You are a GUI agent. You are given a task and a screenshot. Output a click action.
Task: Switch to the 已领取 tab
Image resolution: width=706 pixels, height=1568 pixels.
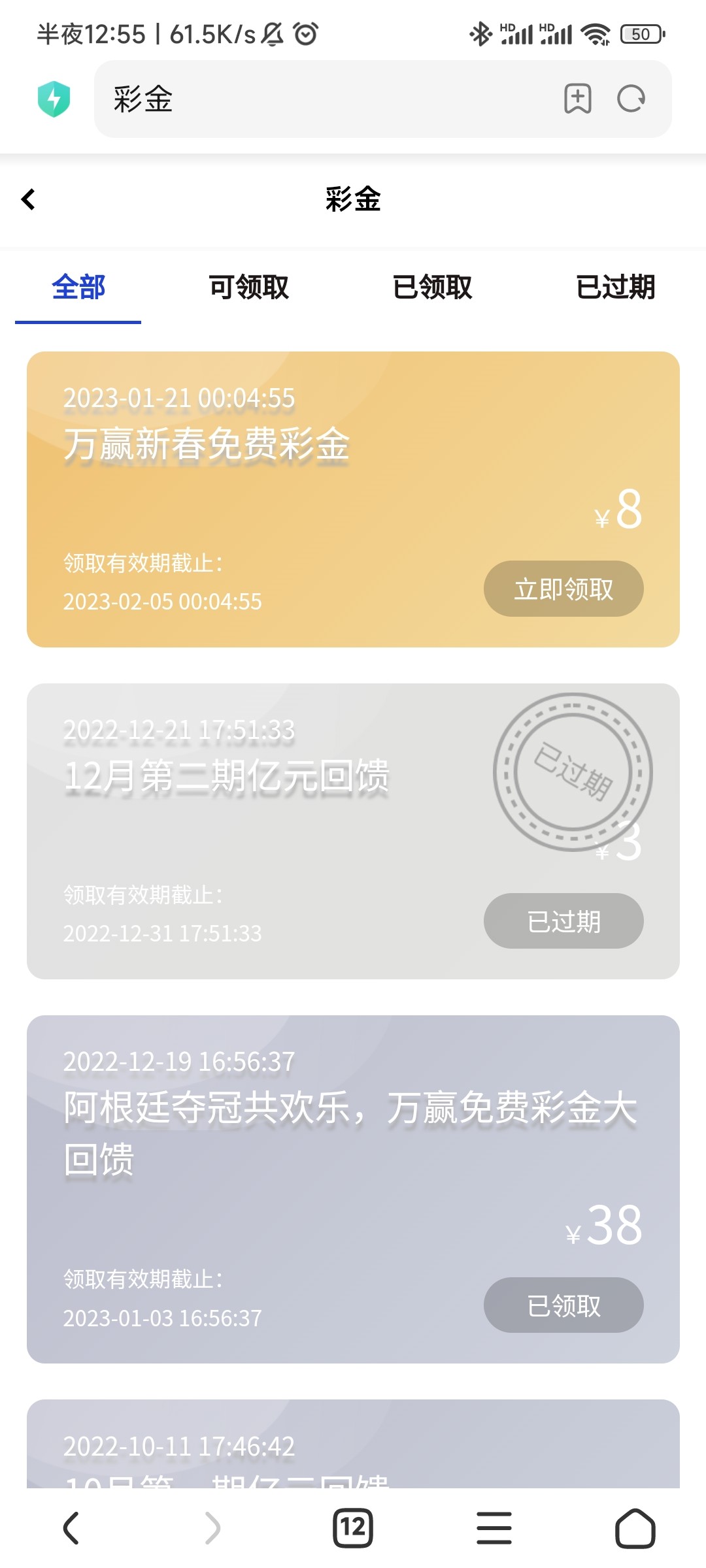pyautogui.click(x=432, y=287)
